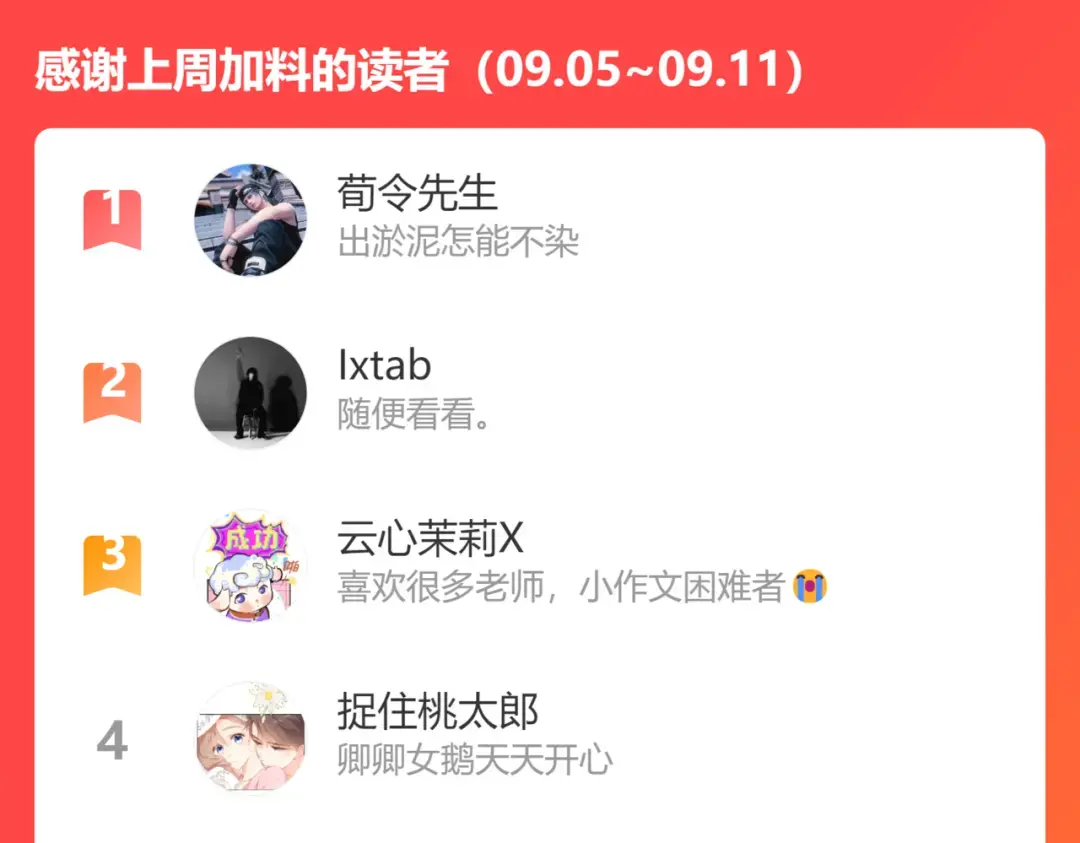Open 荀令先生's profile row

(x=540, y=220)
